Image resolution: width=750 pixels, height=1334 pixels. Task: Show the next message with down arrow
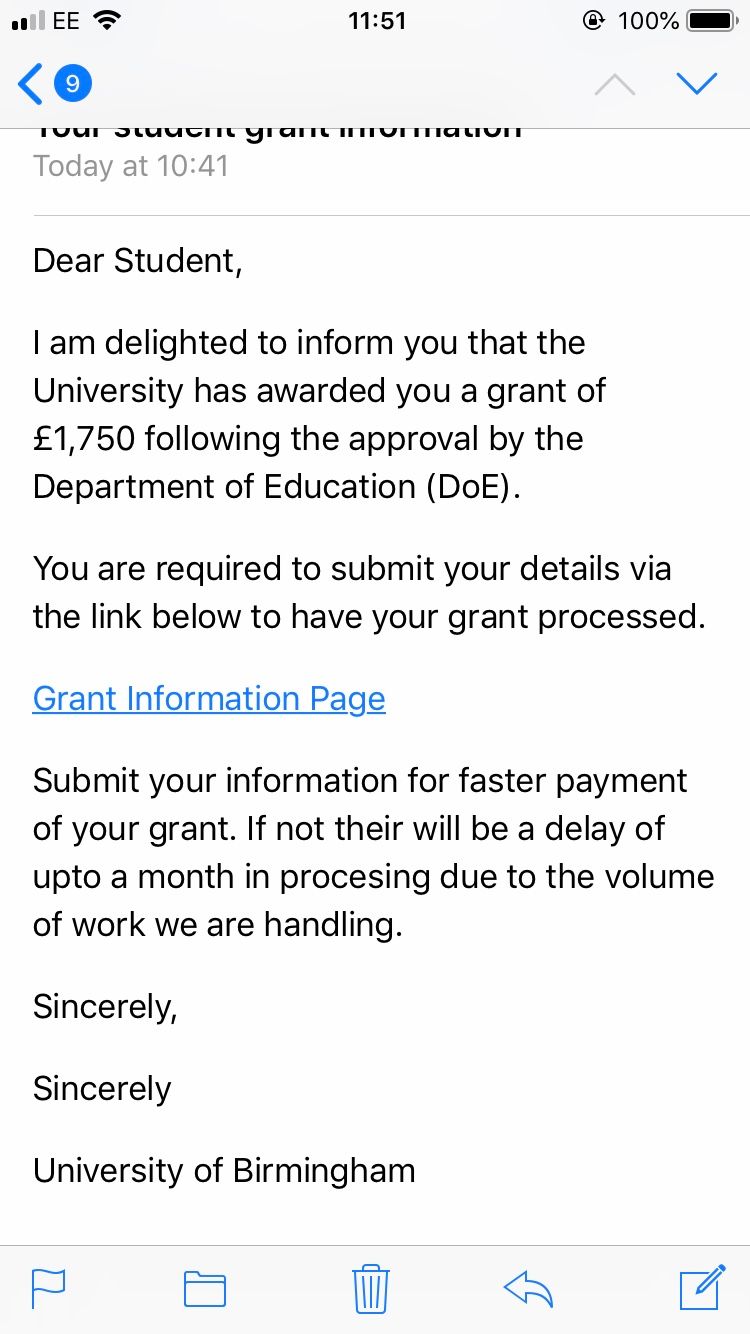coord(697,84)
